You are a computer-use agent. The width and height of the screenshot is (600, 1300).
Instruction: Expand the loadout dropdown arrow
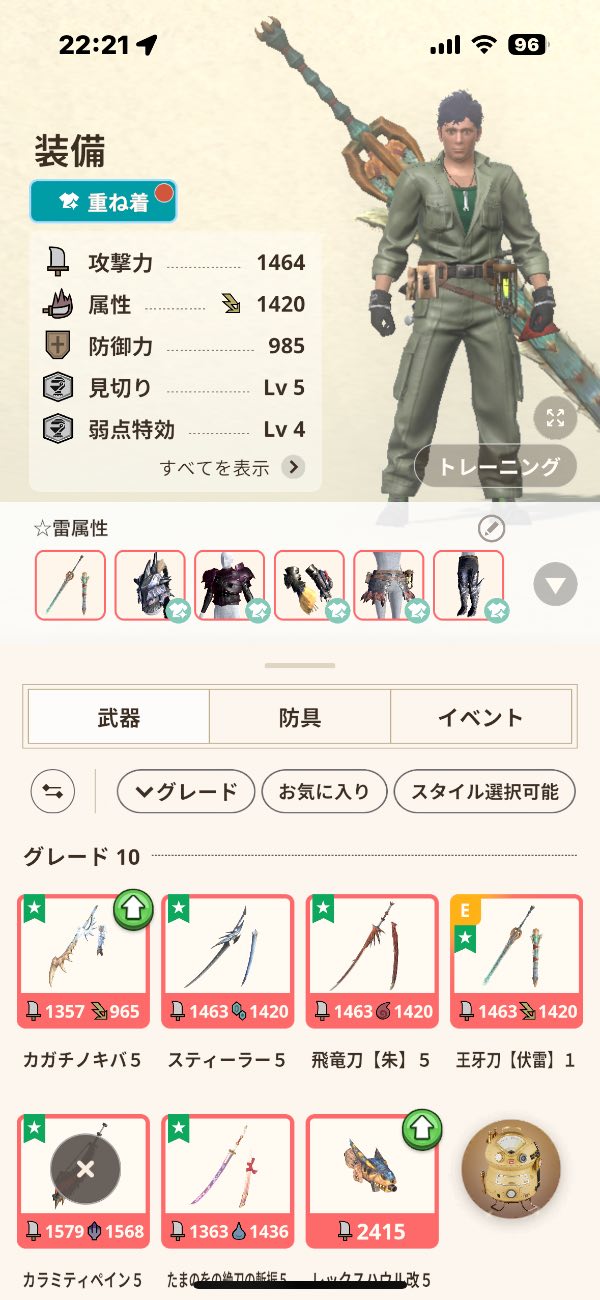(556, 584)
